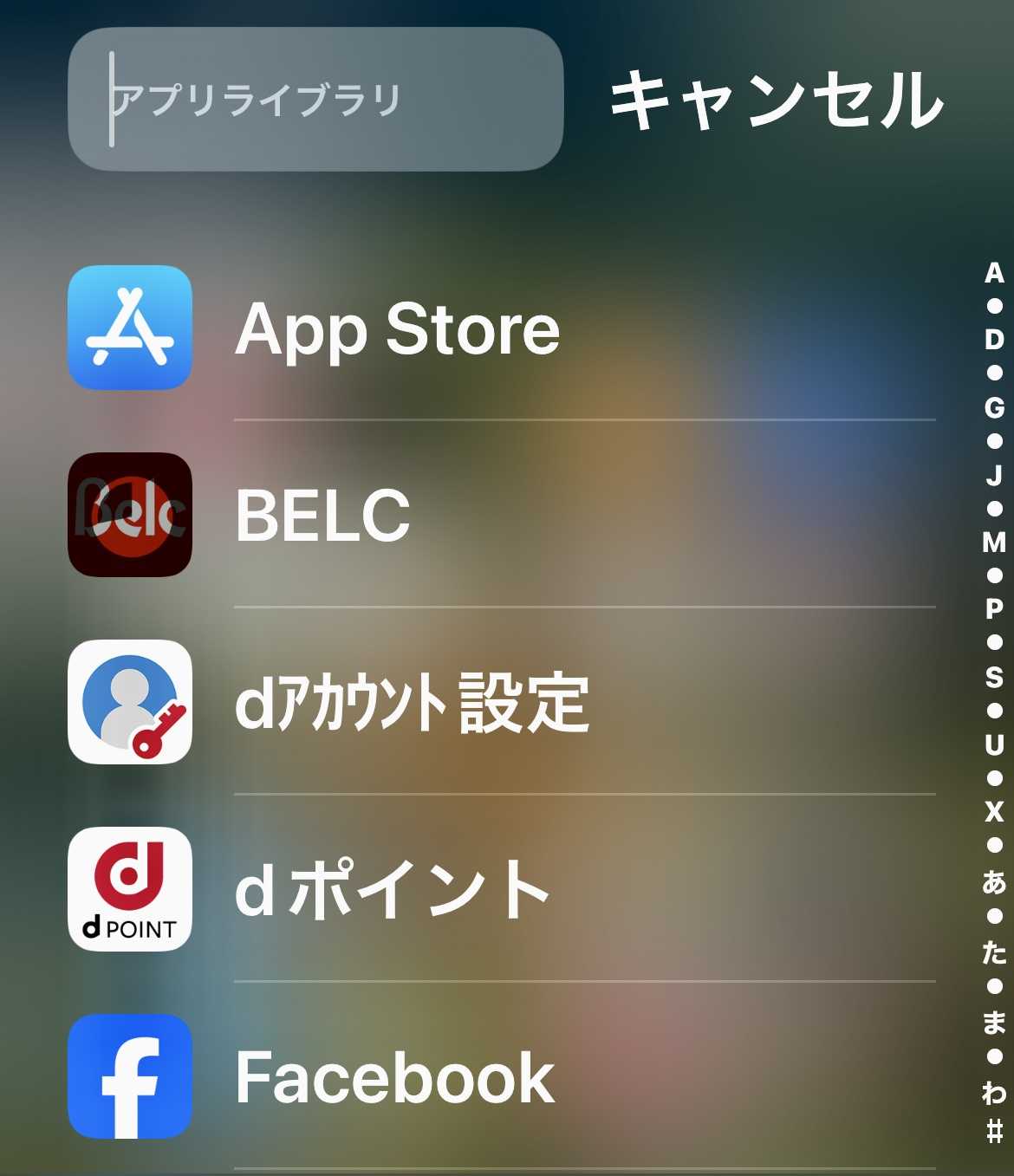This screenshot has height=1176, width=1014.
Task: Jump to letter X in the index
Action: point(994,812)
